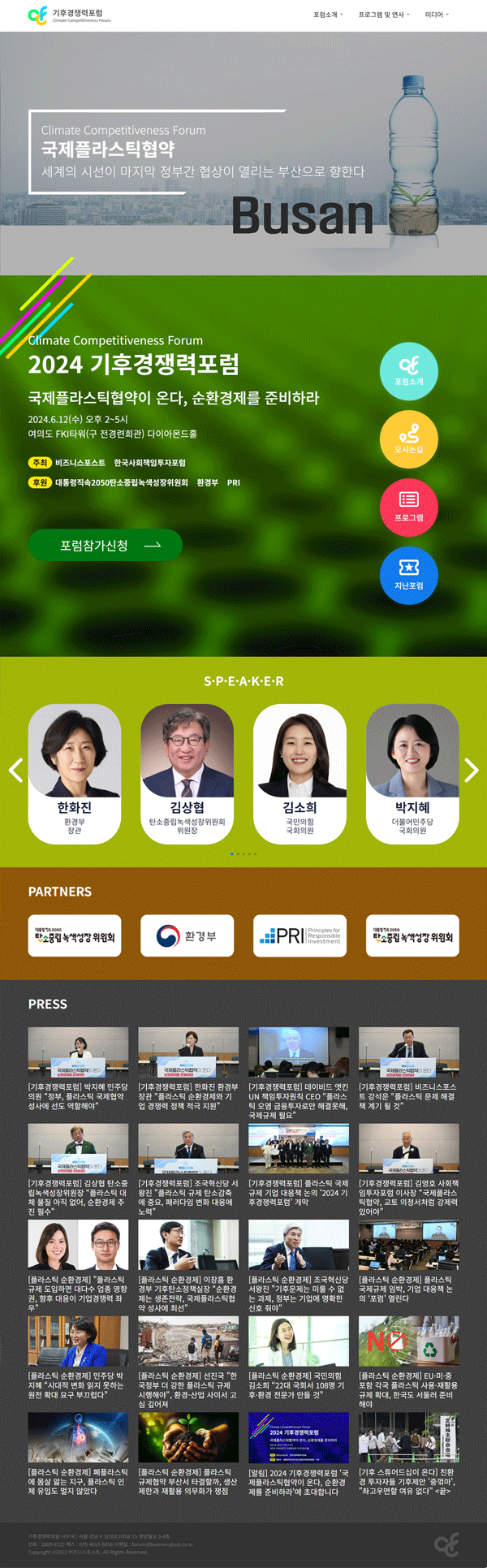Go to home via 기후경쟁력포럼 header logo
Viewport: 487px width, 1568px height.
[x=69, y=15]
